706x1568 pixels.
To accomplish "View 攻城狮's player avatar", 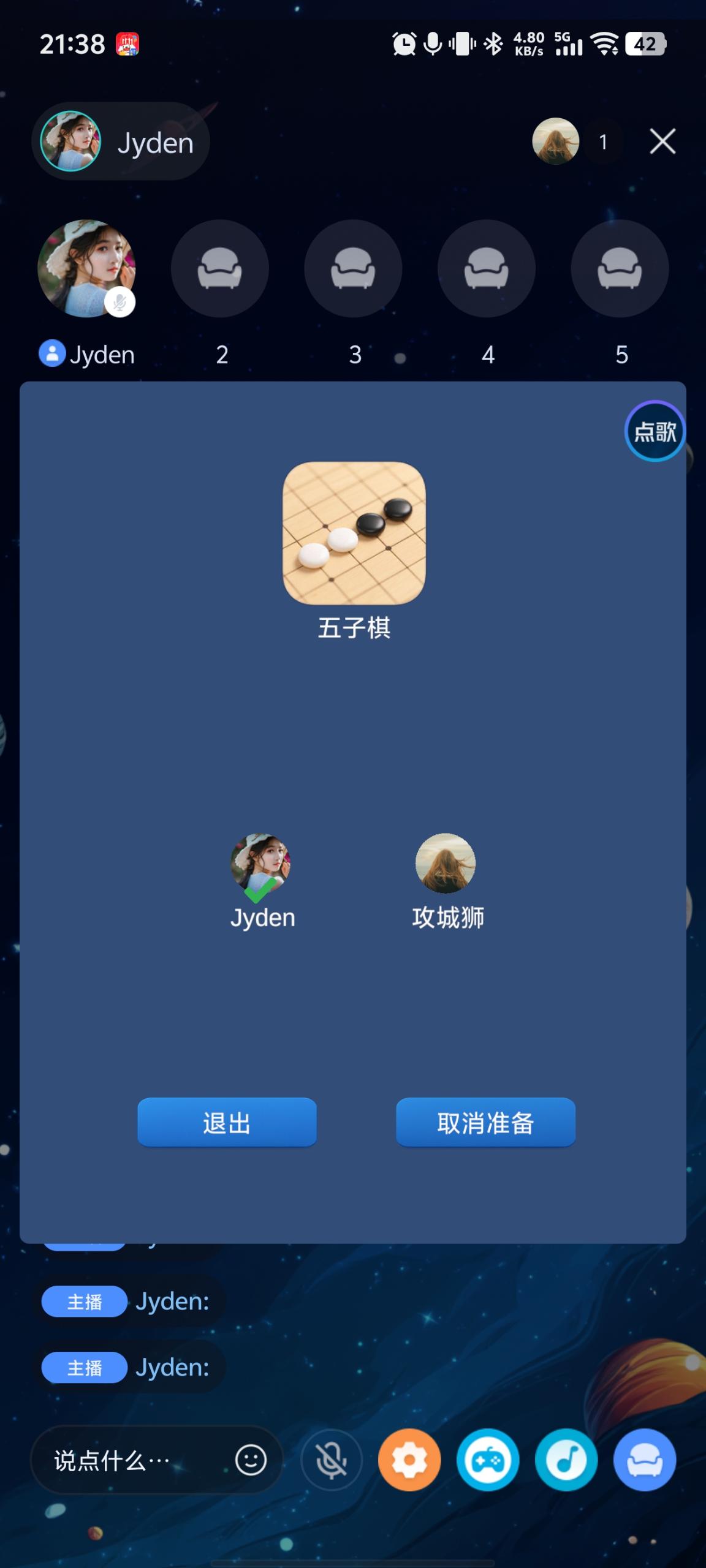I will click(x=446, y=863).
